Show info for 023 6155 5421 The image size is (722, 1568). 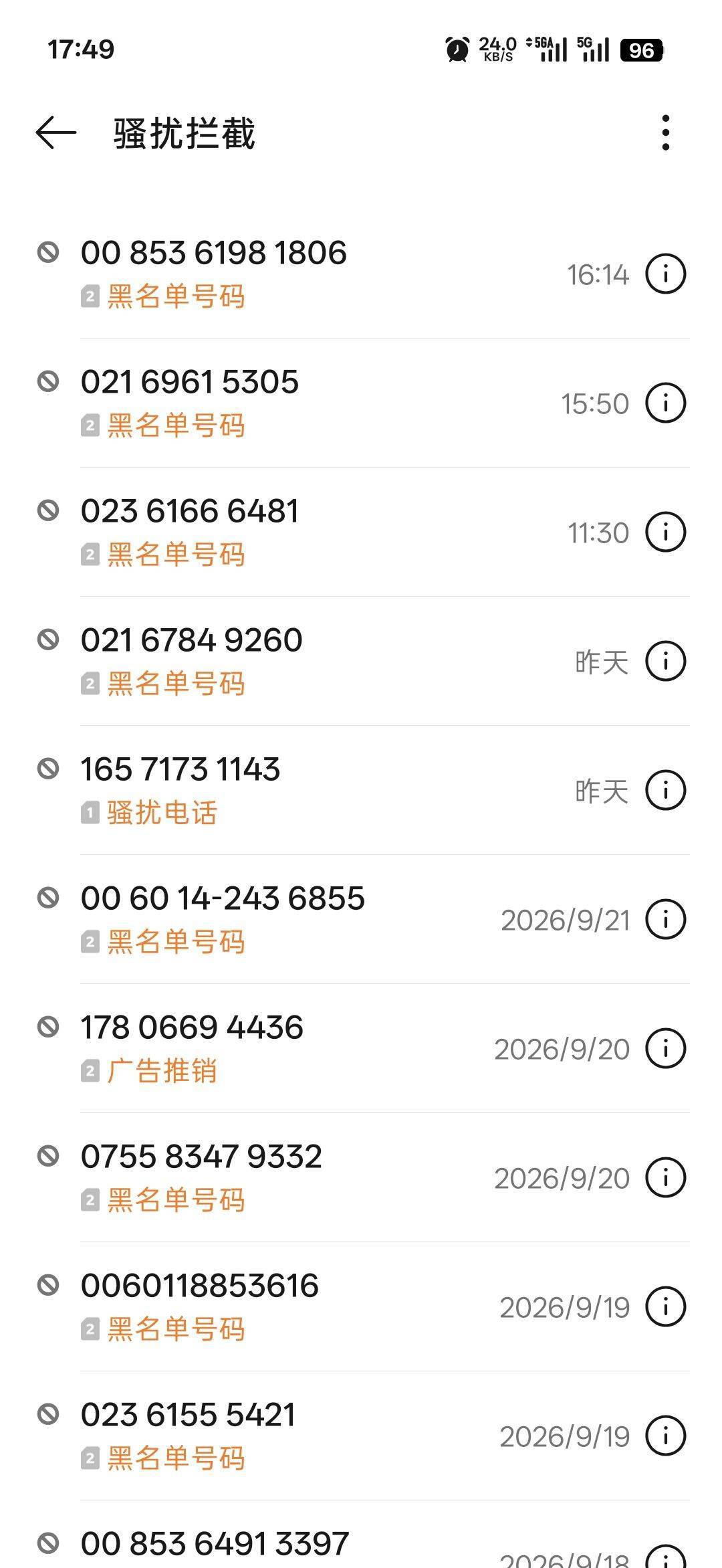point(666,1436)
